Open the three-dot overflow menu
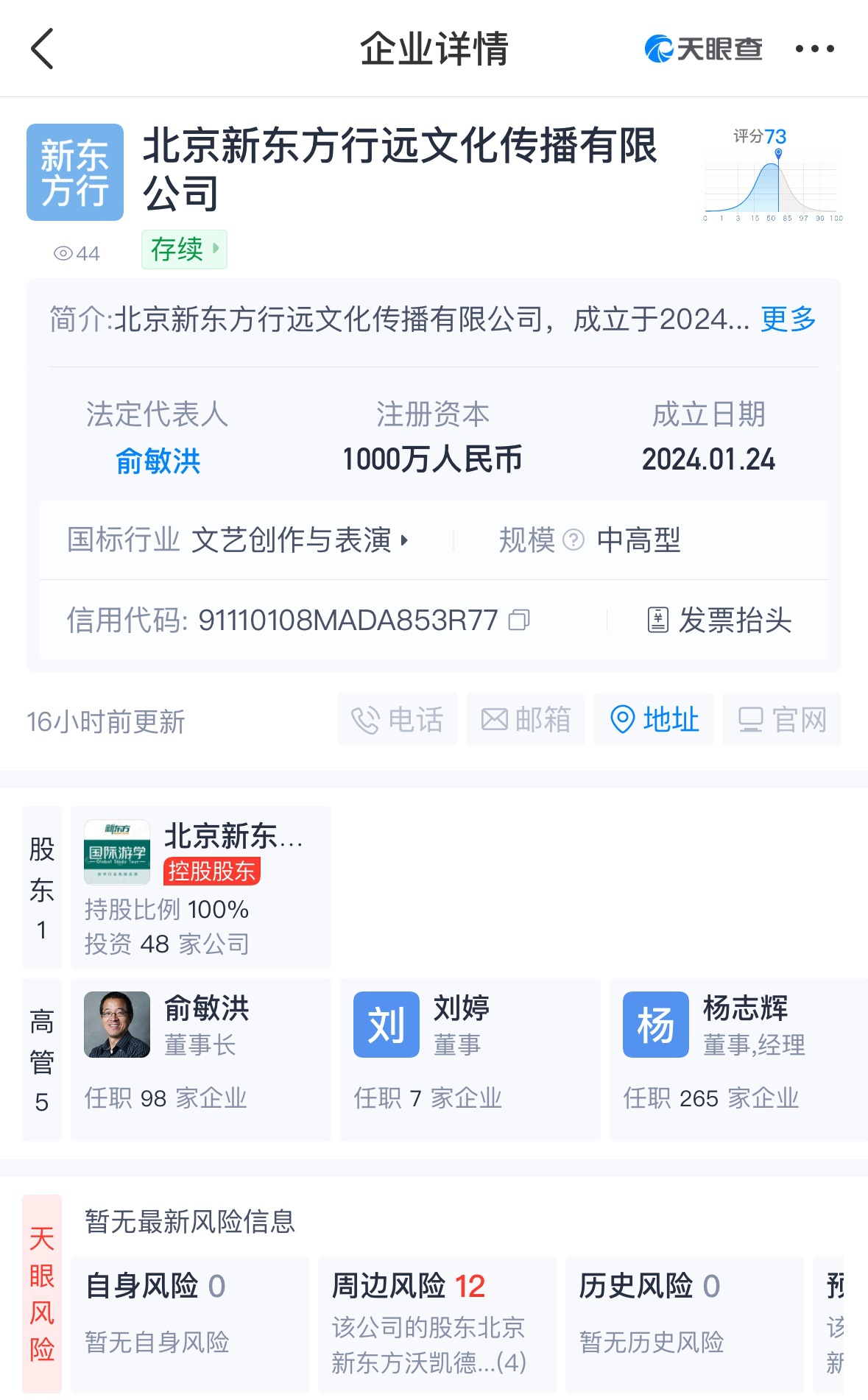This screenshot has width=868, height=1400. (x=815, y=49)
